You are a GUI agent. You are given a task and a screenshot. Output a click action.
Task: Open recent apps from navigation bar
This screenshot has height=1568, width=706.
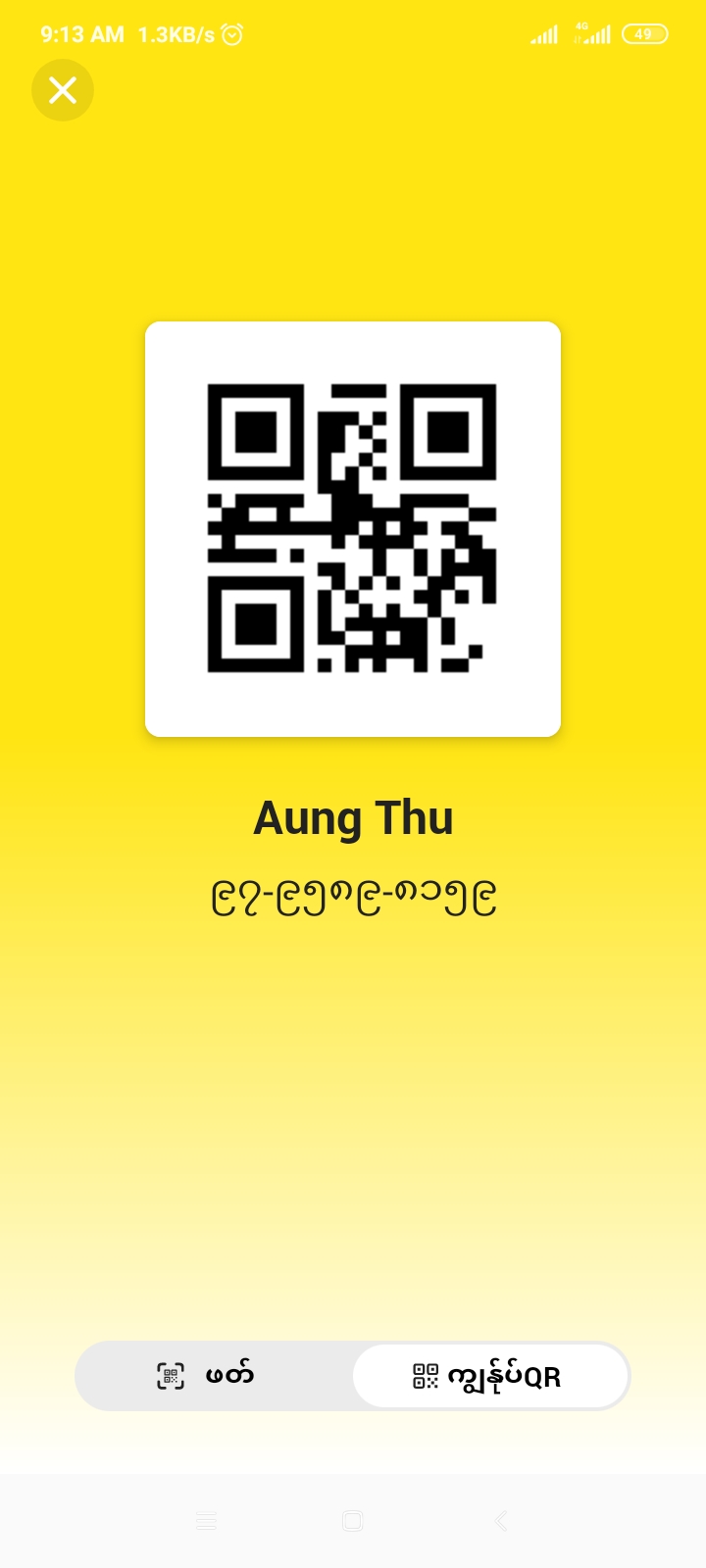pyautogui.click(x=206, y=1521)
